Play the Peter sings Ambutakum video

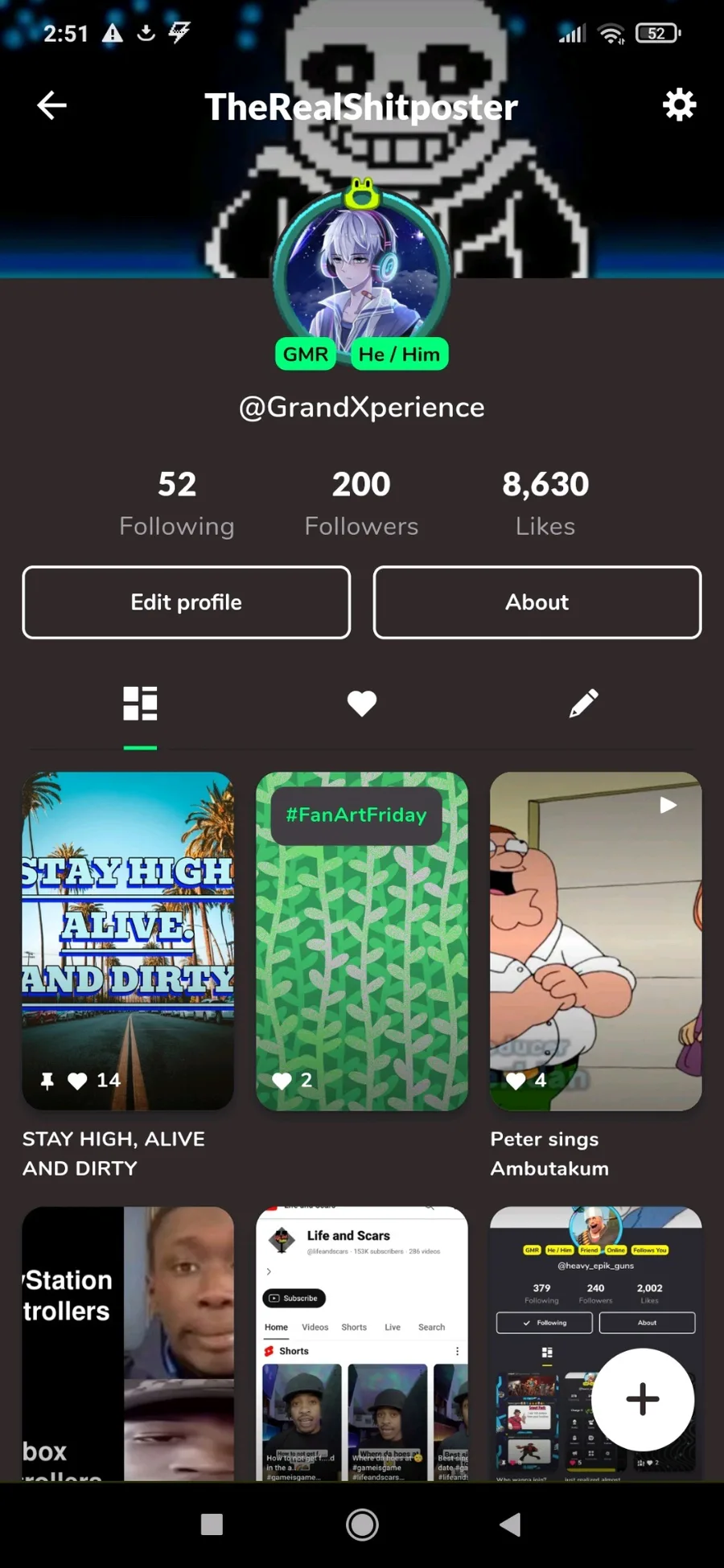(x=595, y=941)
